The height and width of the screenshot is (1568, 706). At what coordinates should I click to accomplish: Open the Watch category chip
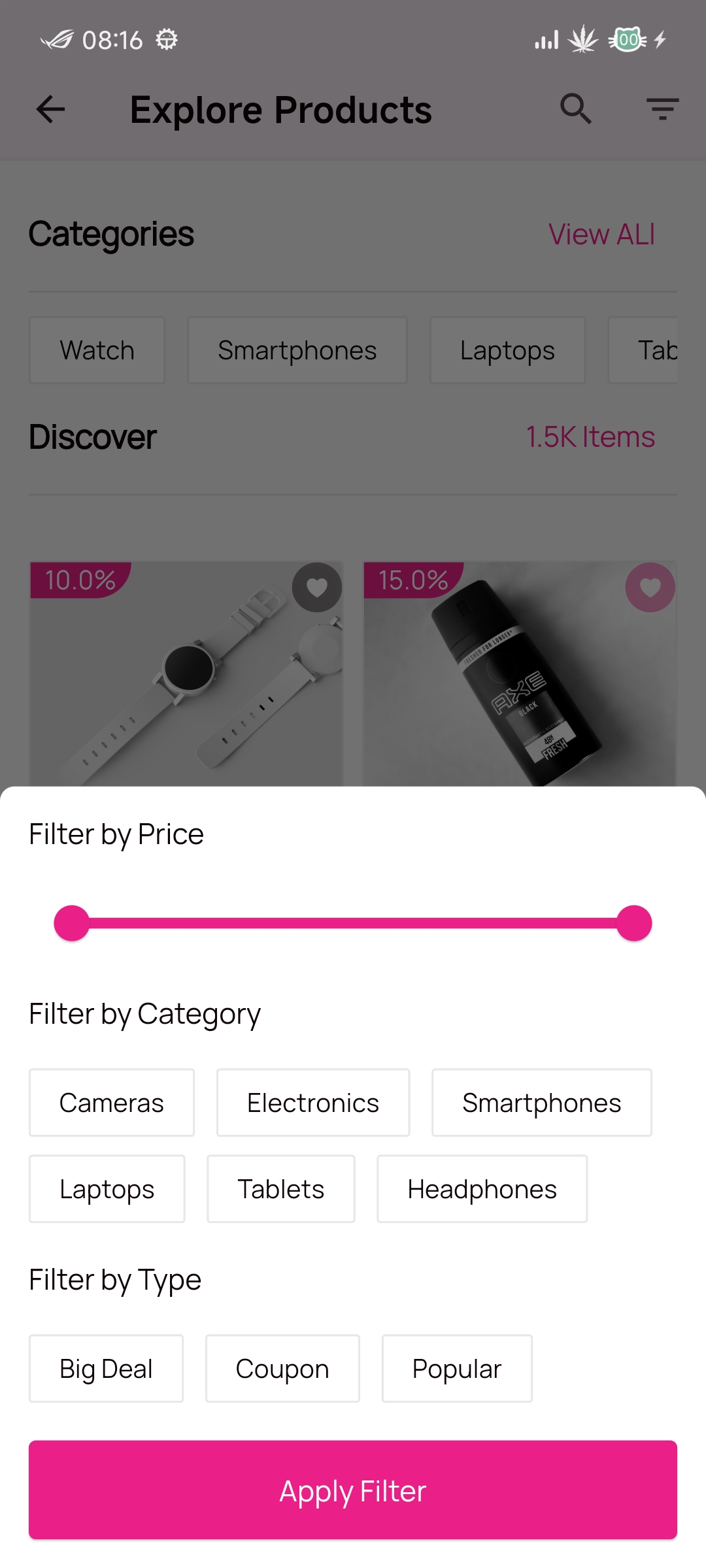click(x=96, y=350)
